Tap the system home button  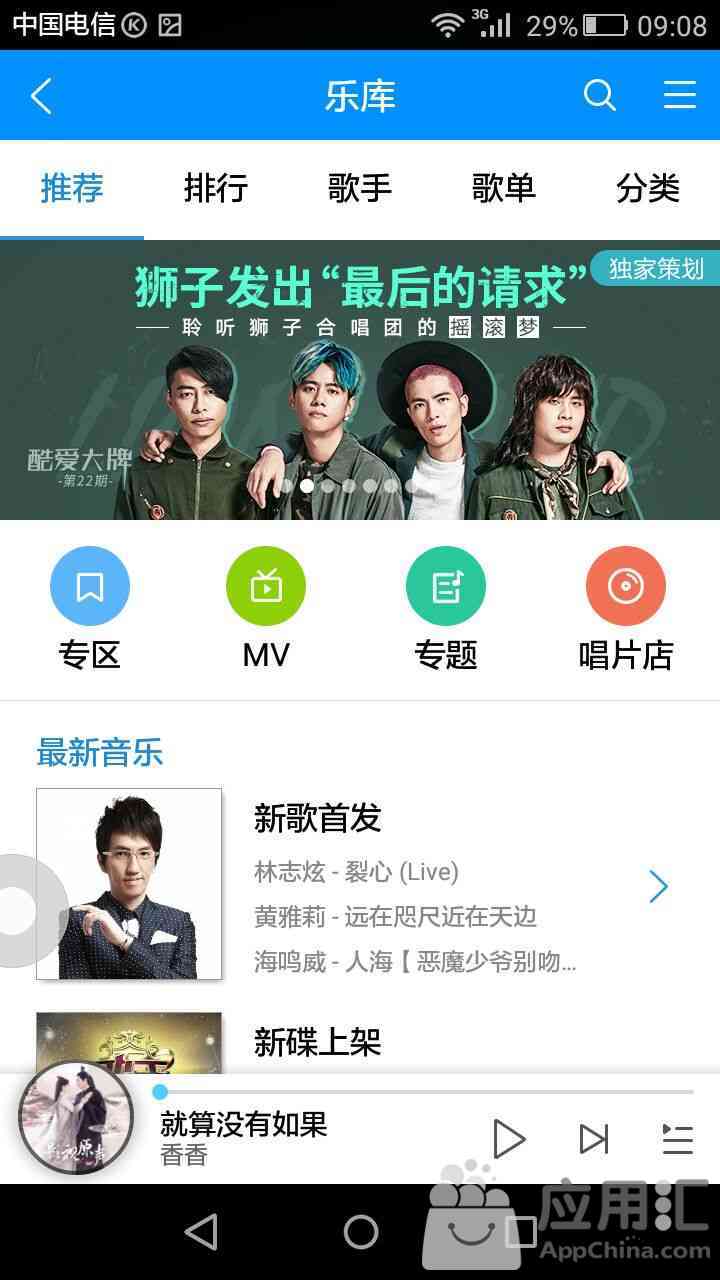(x=360, y=1232)
